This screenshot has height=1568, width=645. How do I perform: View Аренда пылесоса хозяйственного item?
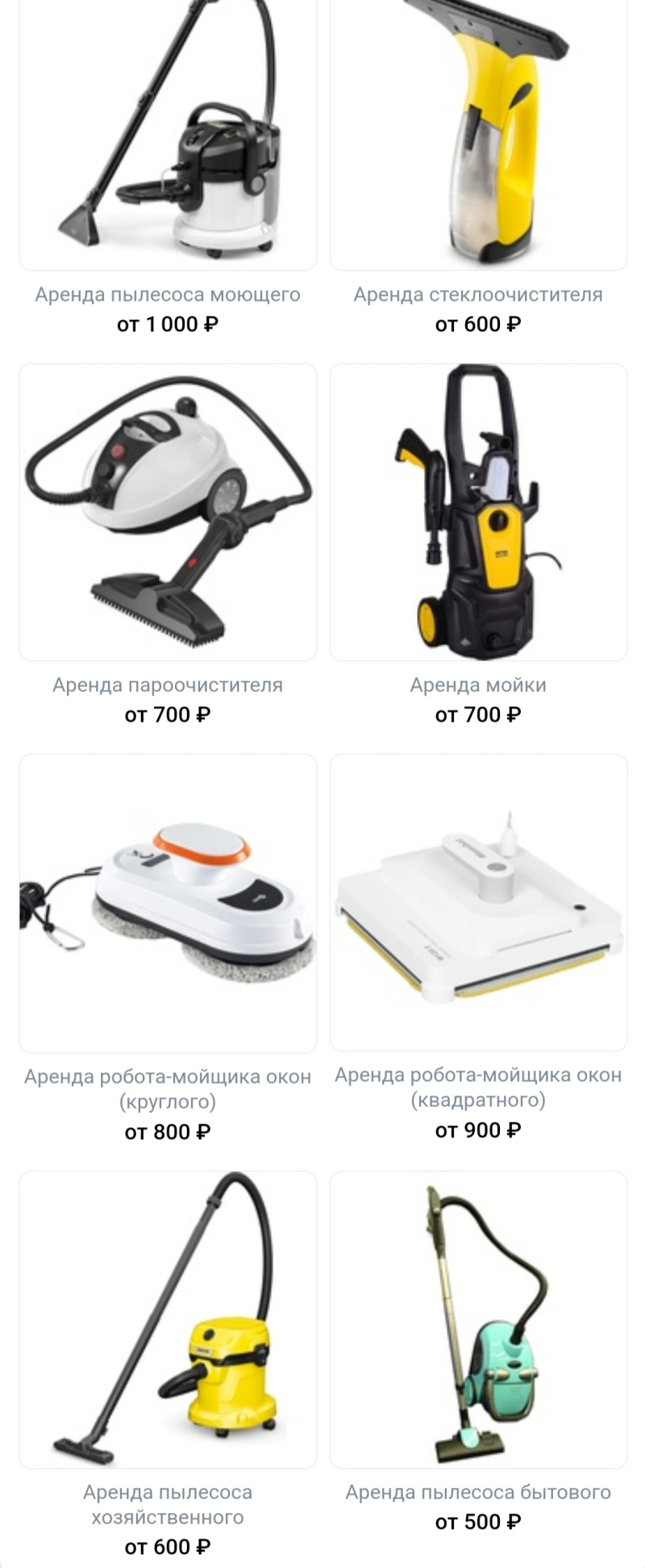coord(168,1320)
